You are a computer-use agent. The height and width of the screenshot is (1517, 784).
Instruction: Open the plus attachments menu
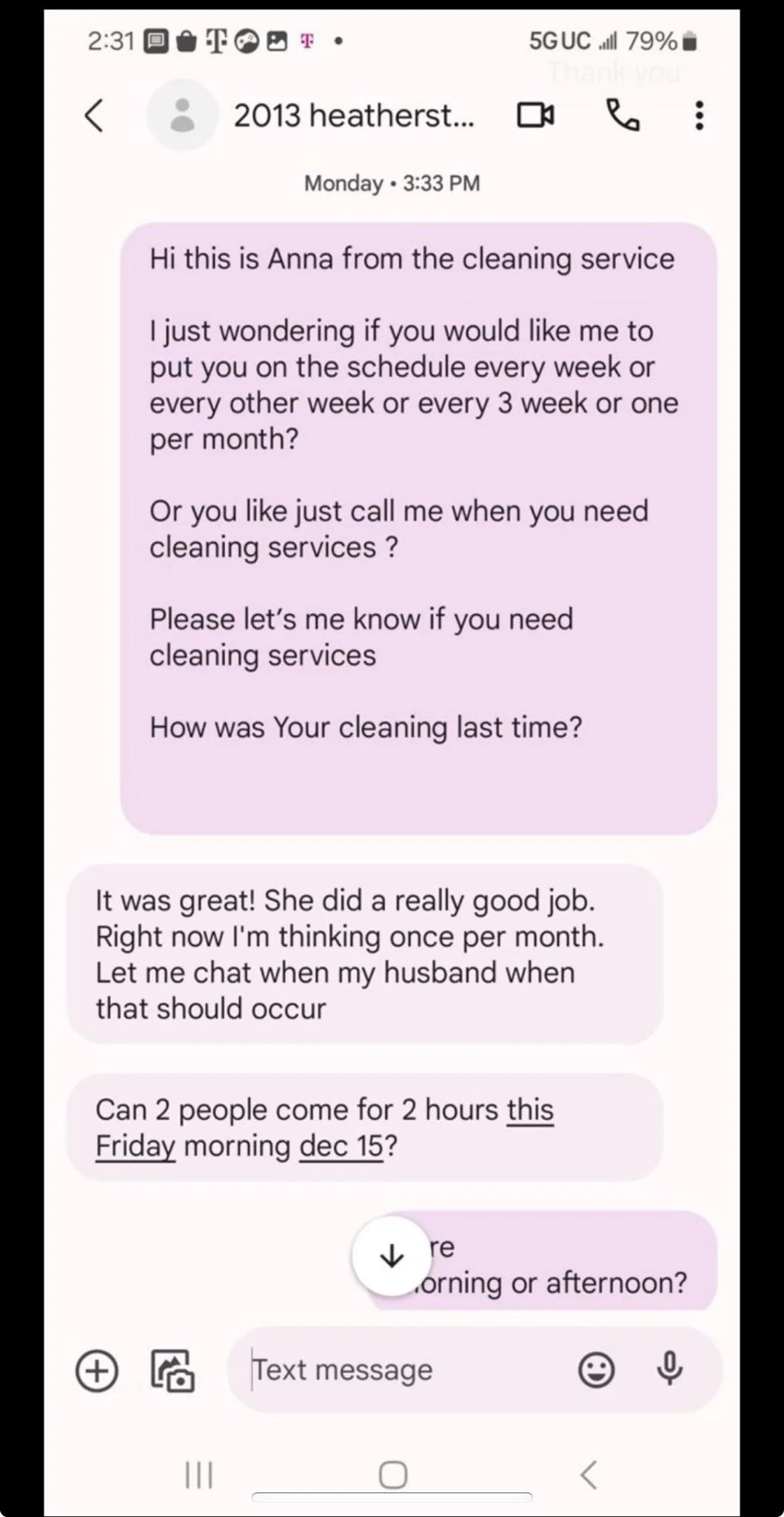click(x=97, y=1370)
